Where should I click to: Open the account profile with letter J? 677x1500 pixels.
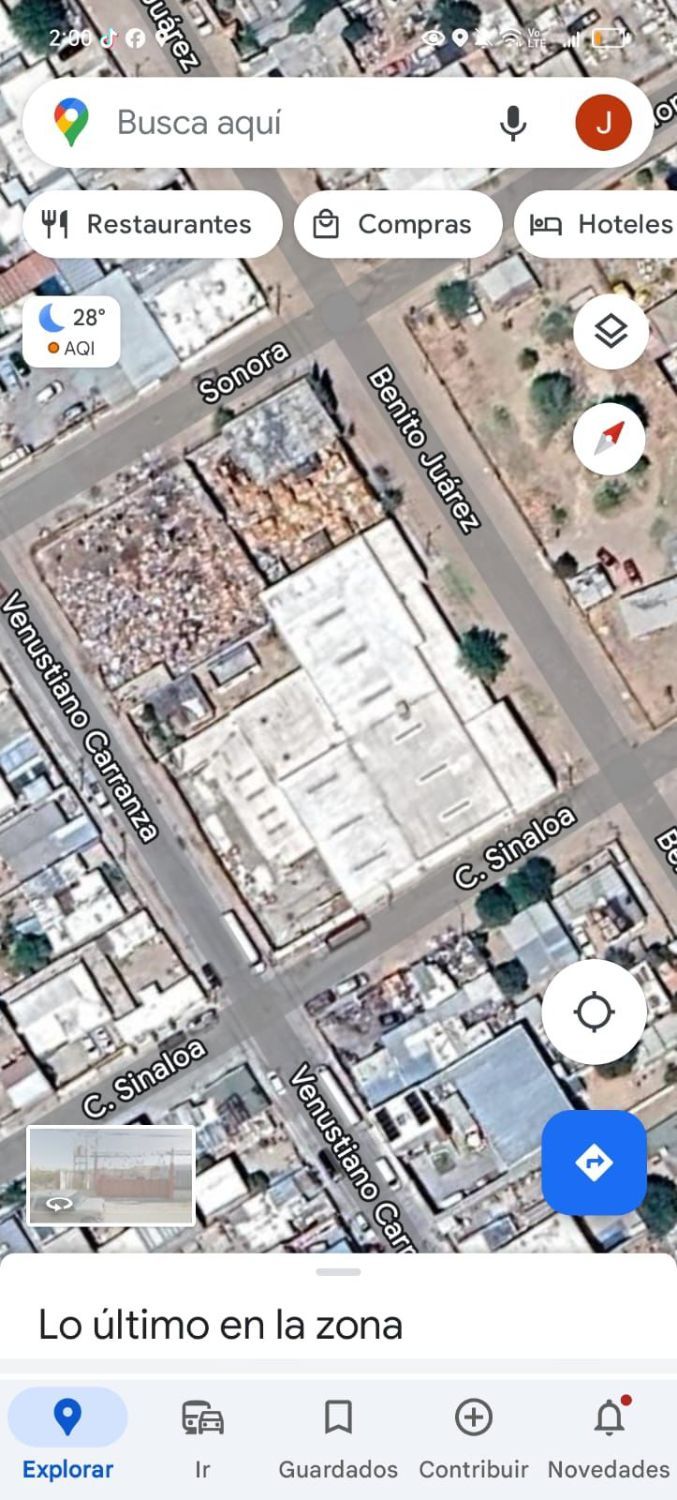click(603, 123)
